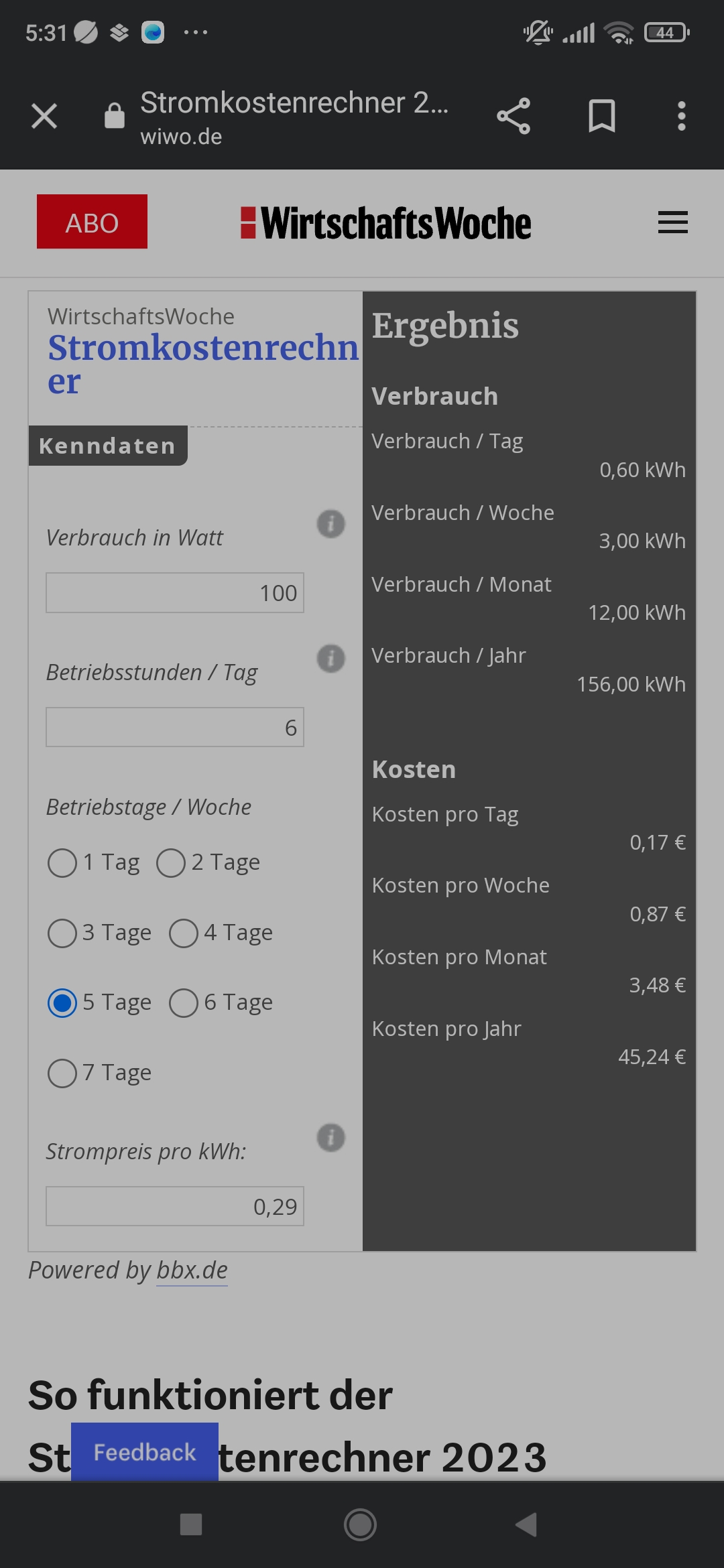The image size is (724, 1568).
Task: Show info for Verbrauch in Watt
Action: 330,523
